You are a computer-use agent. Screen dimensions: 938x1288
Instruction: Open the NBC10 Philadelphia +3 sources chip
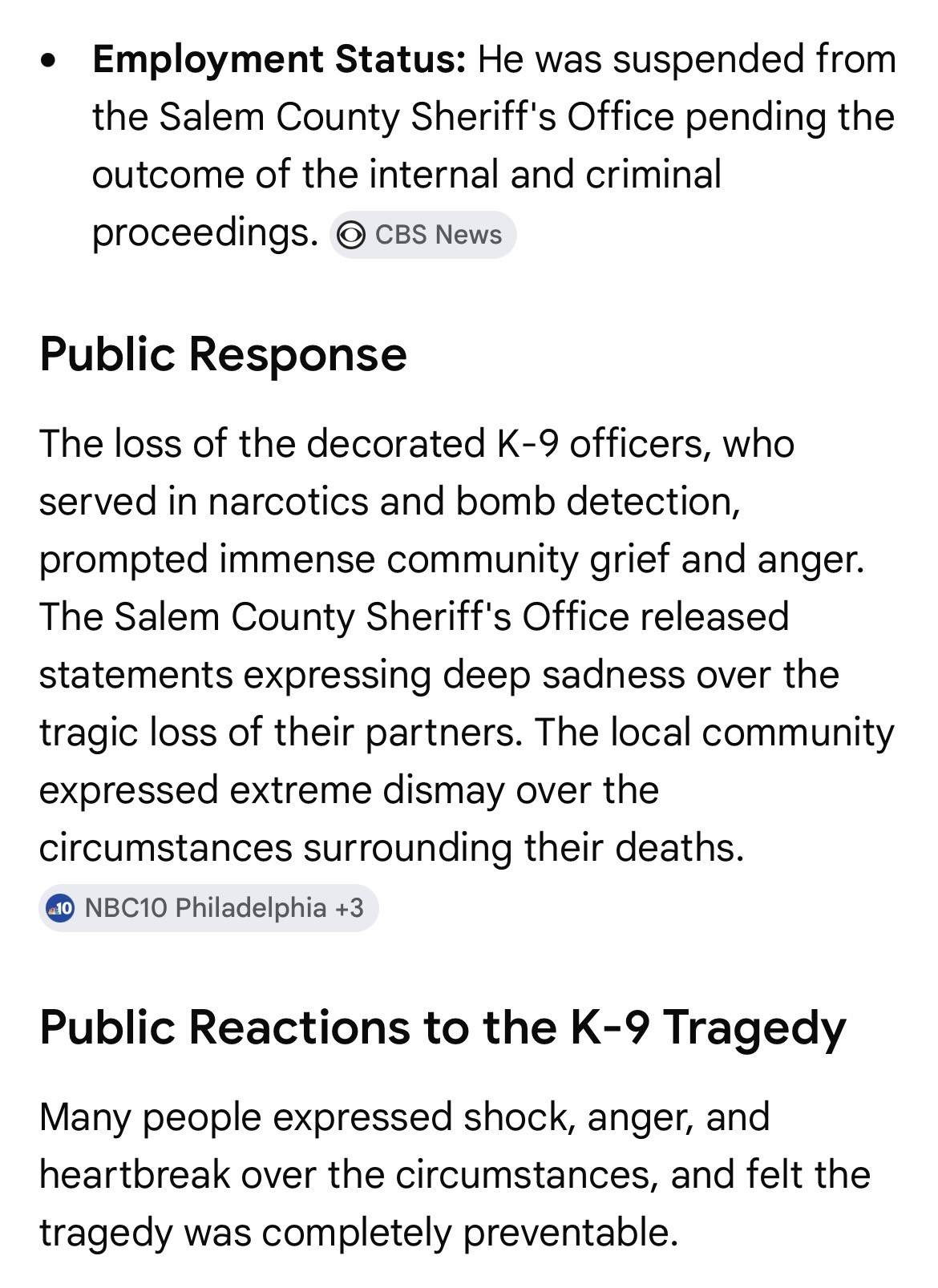[x=208, y=908]
